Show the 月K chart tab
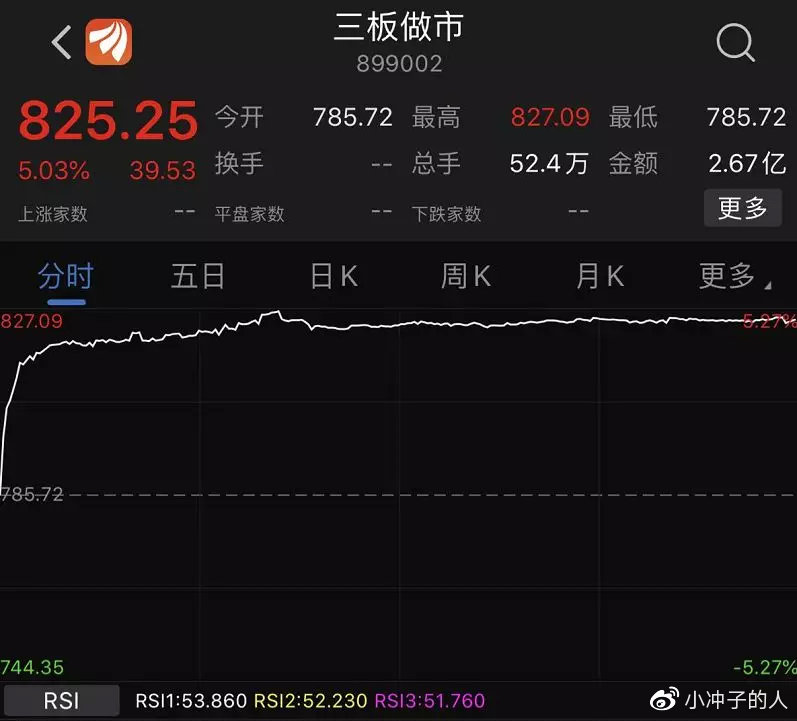The image size is (797, 721). click(x=600, y=276)
